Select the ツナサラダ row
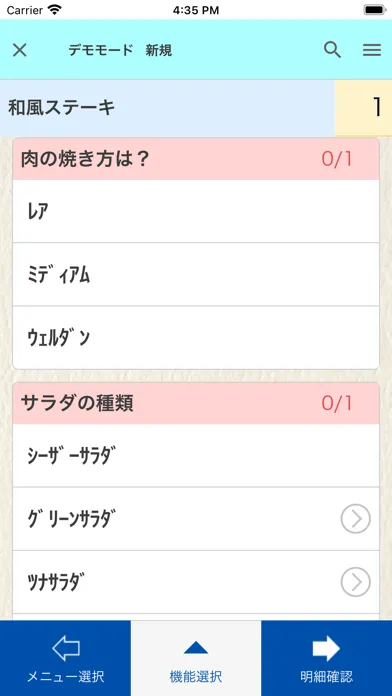This screenshot has width=392, height=696. coord(196,582)
